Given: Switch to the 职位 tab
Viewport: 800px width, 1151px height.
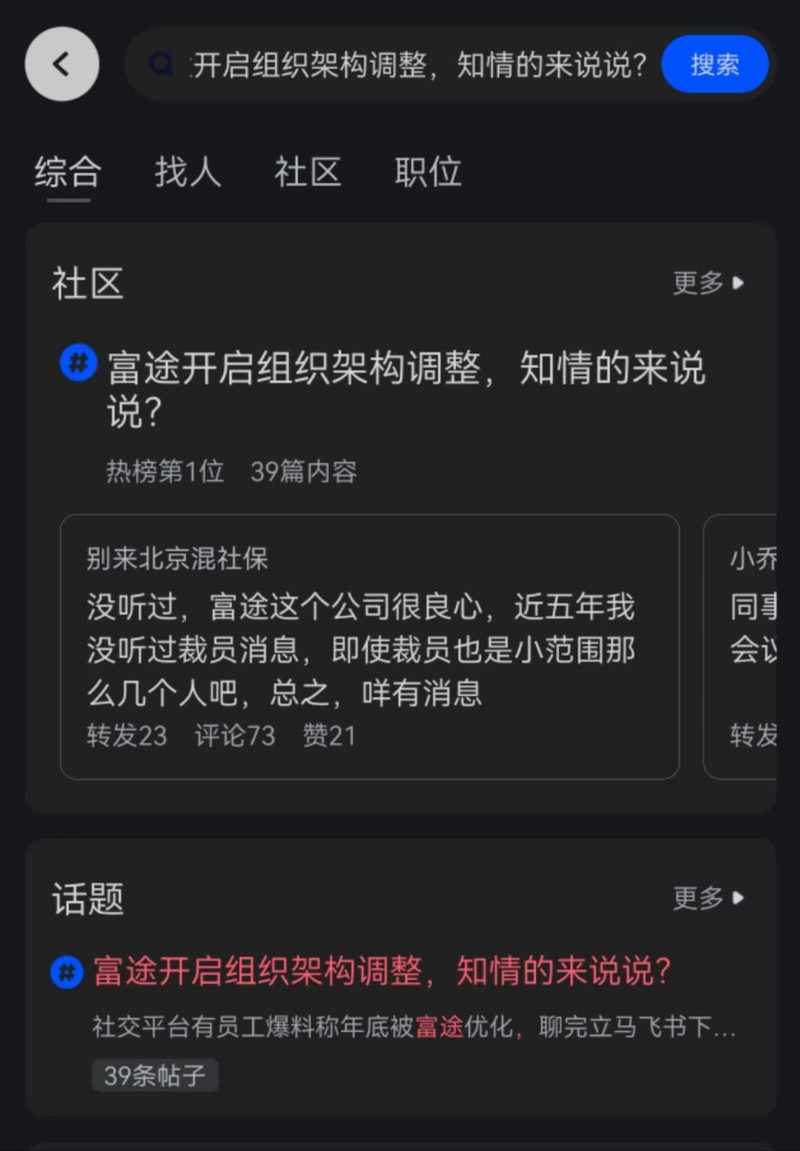Looking at the screenshot, I should coord(427,172).
